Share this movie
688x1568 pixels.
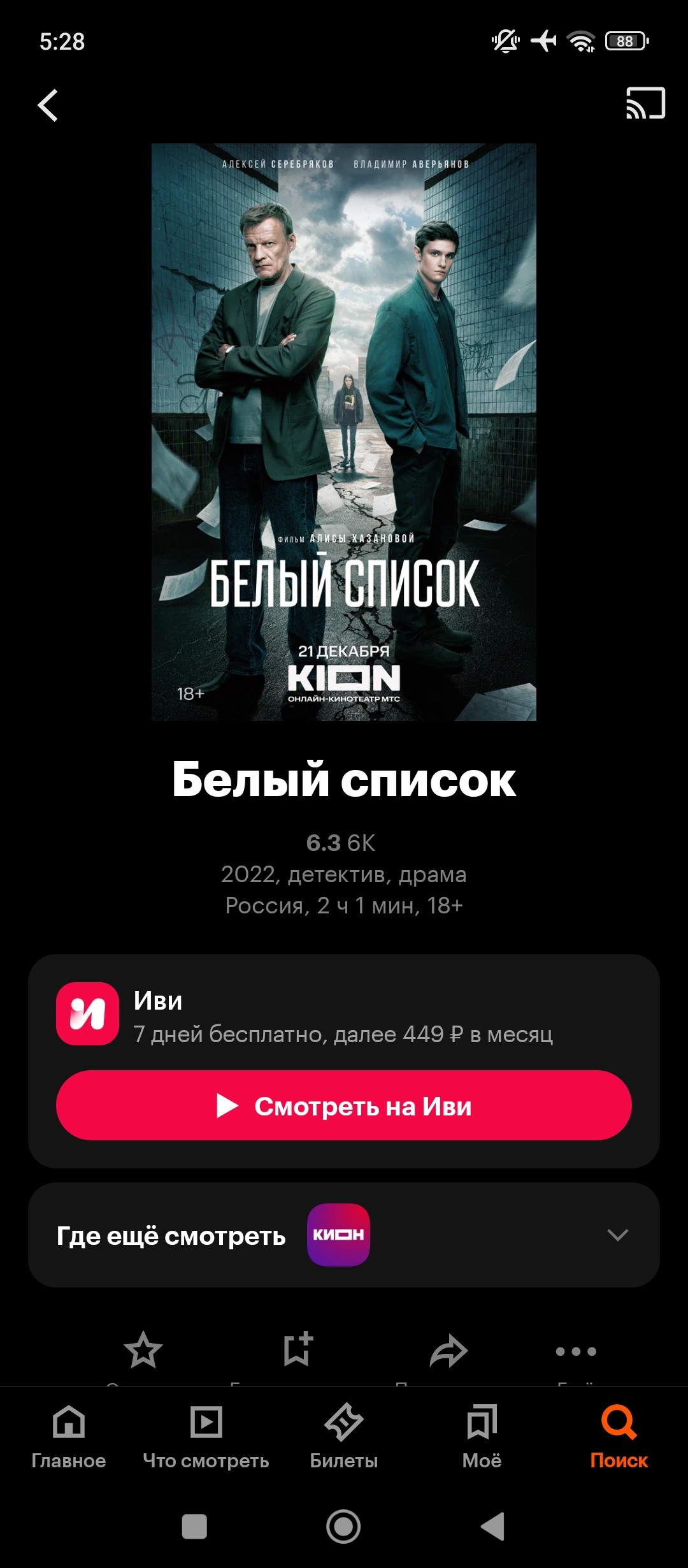coord(448,1351)
